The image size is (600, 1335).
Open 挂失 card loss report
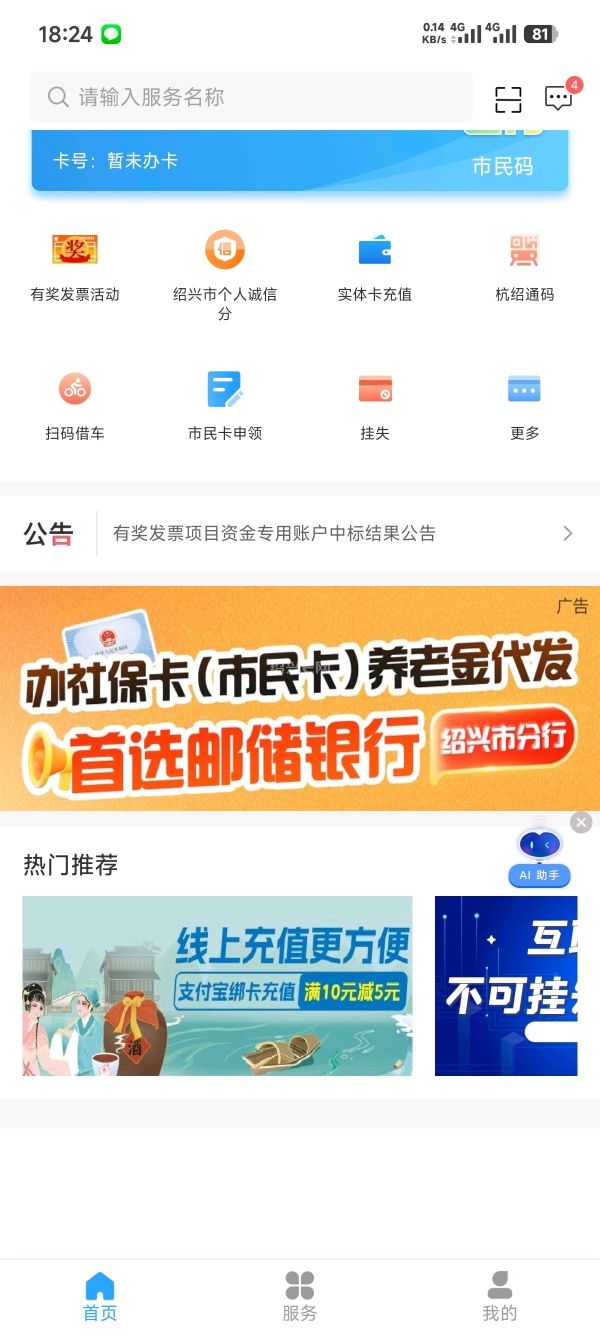375,405
